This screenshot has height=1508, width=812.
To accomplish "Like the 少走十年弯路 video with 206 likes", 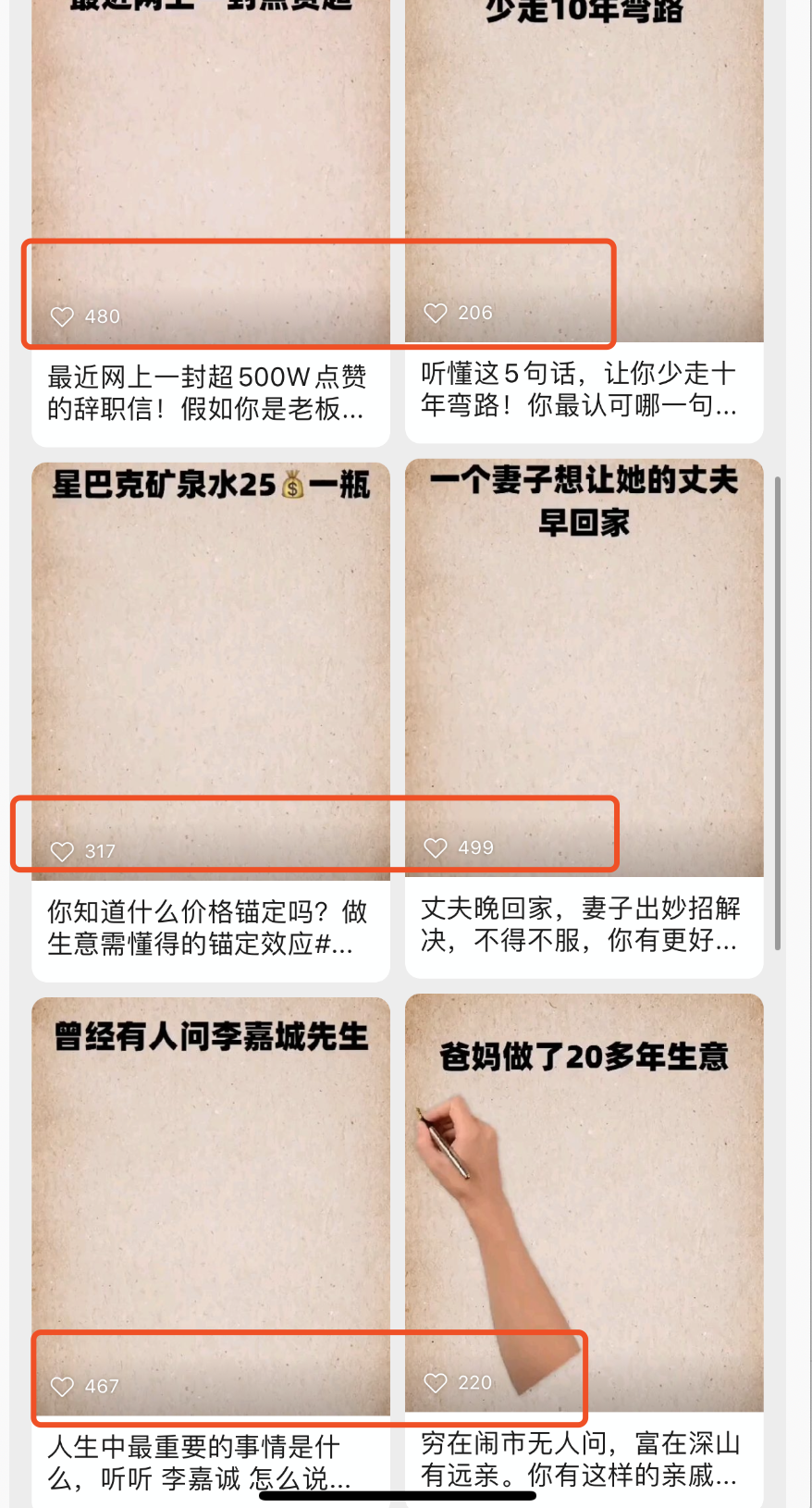I will (436, 313).
